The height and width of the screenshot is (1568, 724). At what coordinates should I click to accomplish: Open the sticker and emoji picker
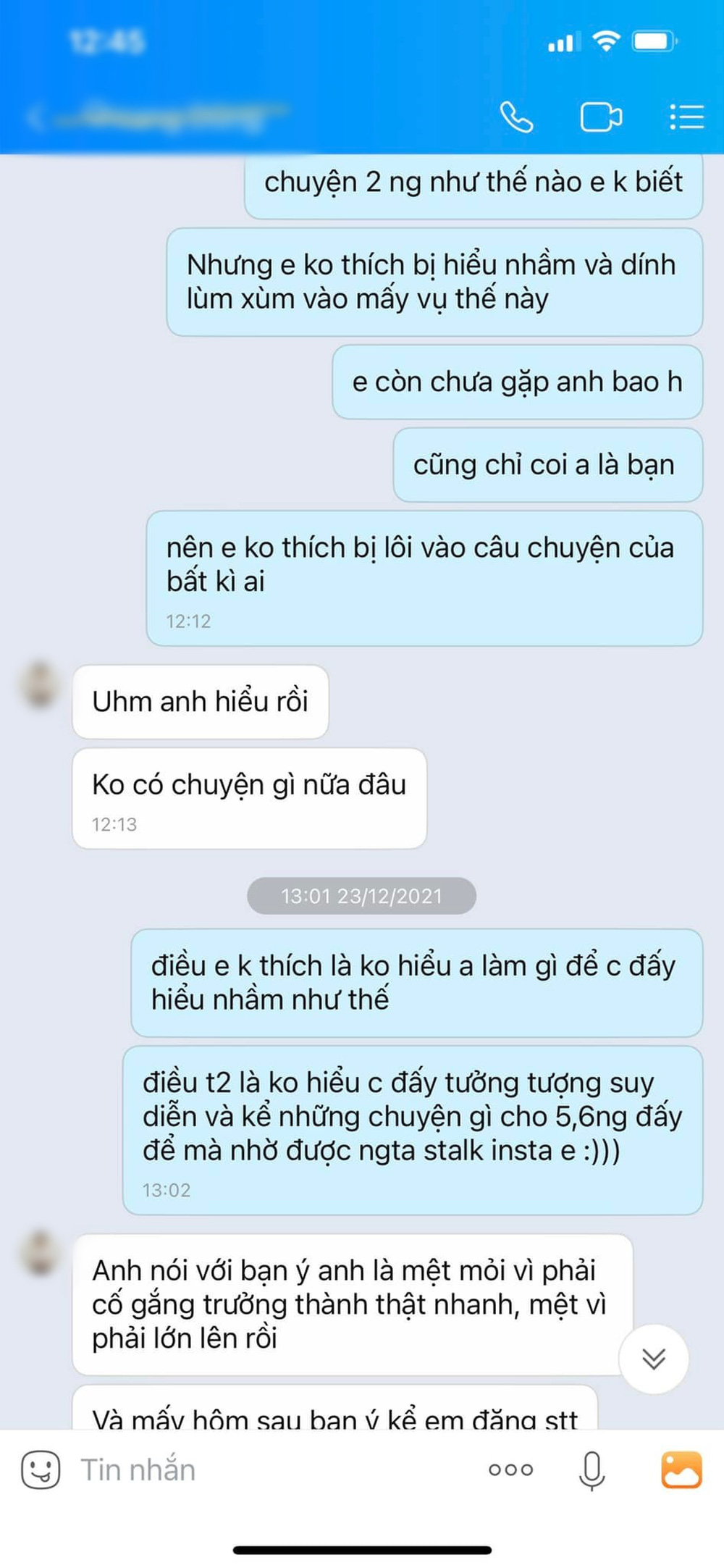tap(41, 1470)
